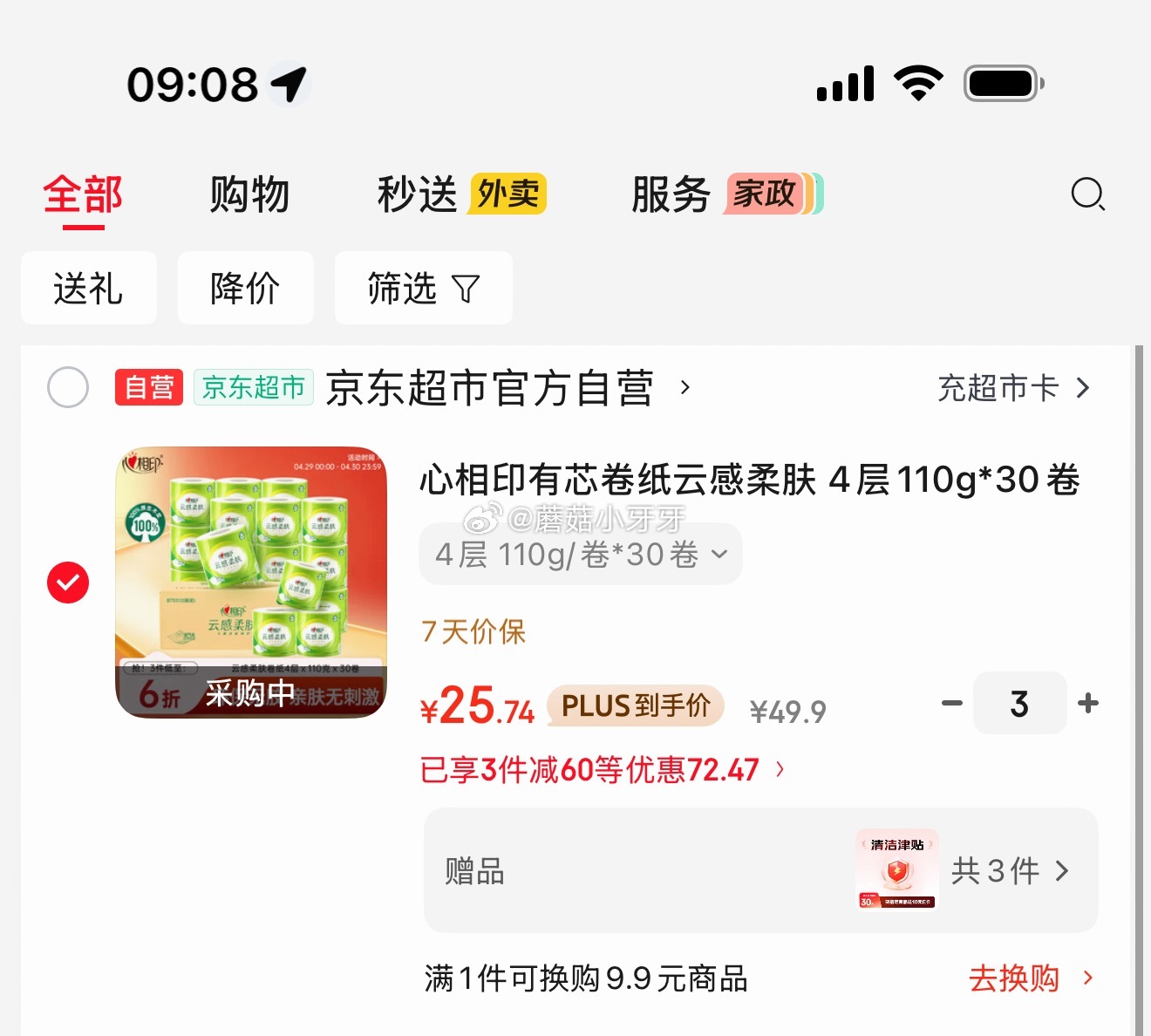Edit the quantity field showing 3
The image size is (1151, 1036).
tap(1019, 703)
